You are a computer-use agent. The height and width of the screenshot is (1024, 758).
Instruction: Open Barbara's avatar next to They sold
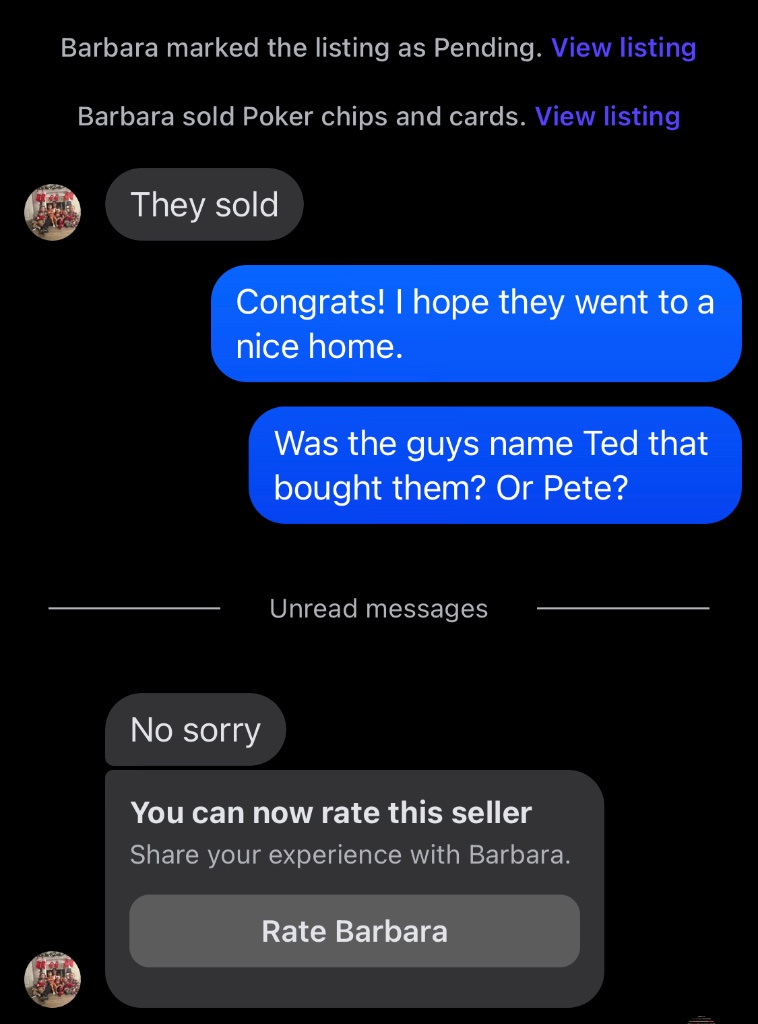52,212
